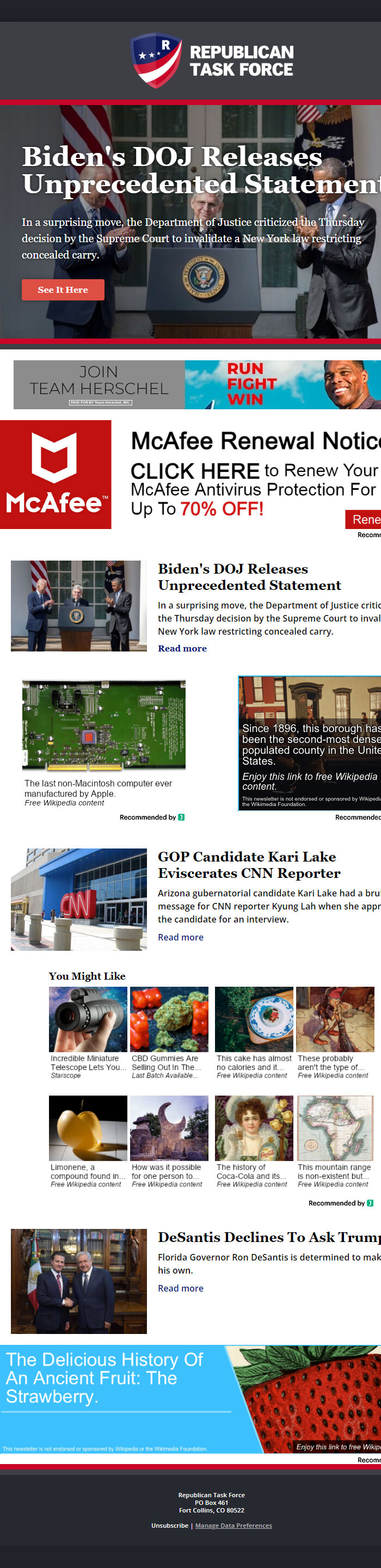The width and height of the screenshot is (381, 1568).
Task: Open Manage Data Preferences
Action: pos(233,1526)
